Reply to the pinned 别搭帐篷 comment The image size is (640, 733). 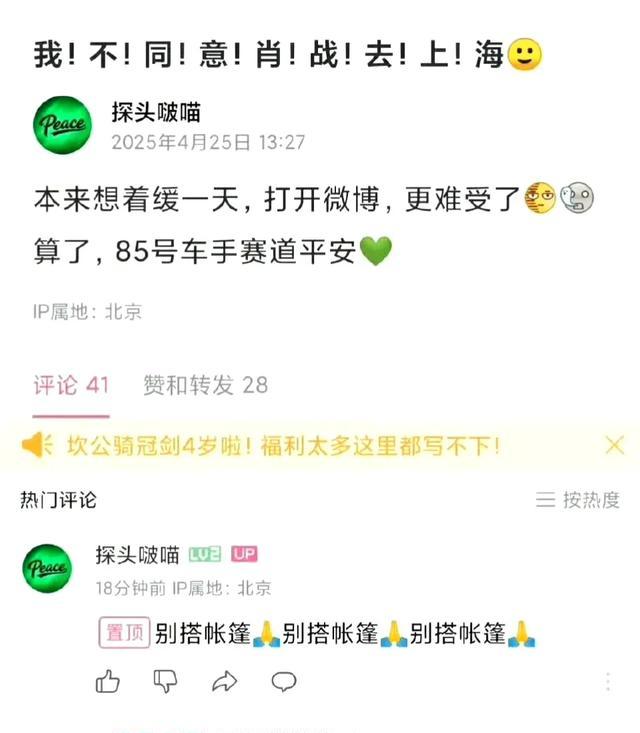click(284, 682)
